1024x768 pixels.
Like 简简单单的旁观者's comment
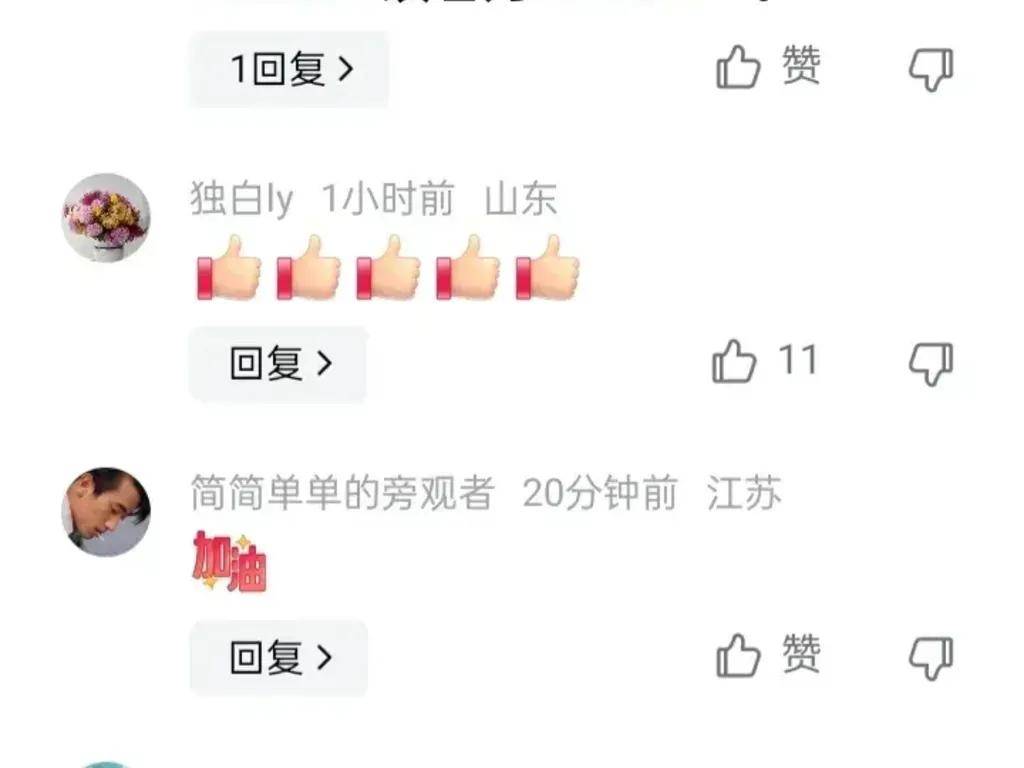point(739,657)
